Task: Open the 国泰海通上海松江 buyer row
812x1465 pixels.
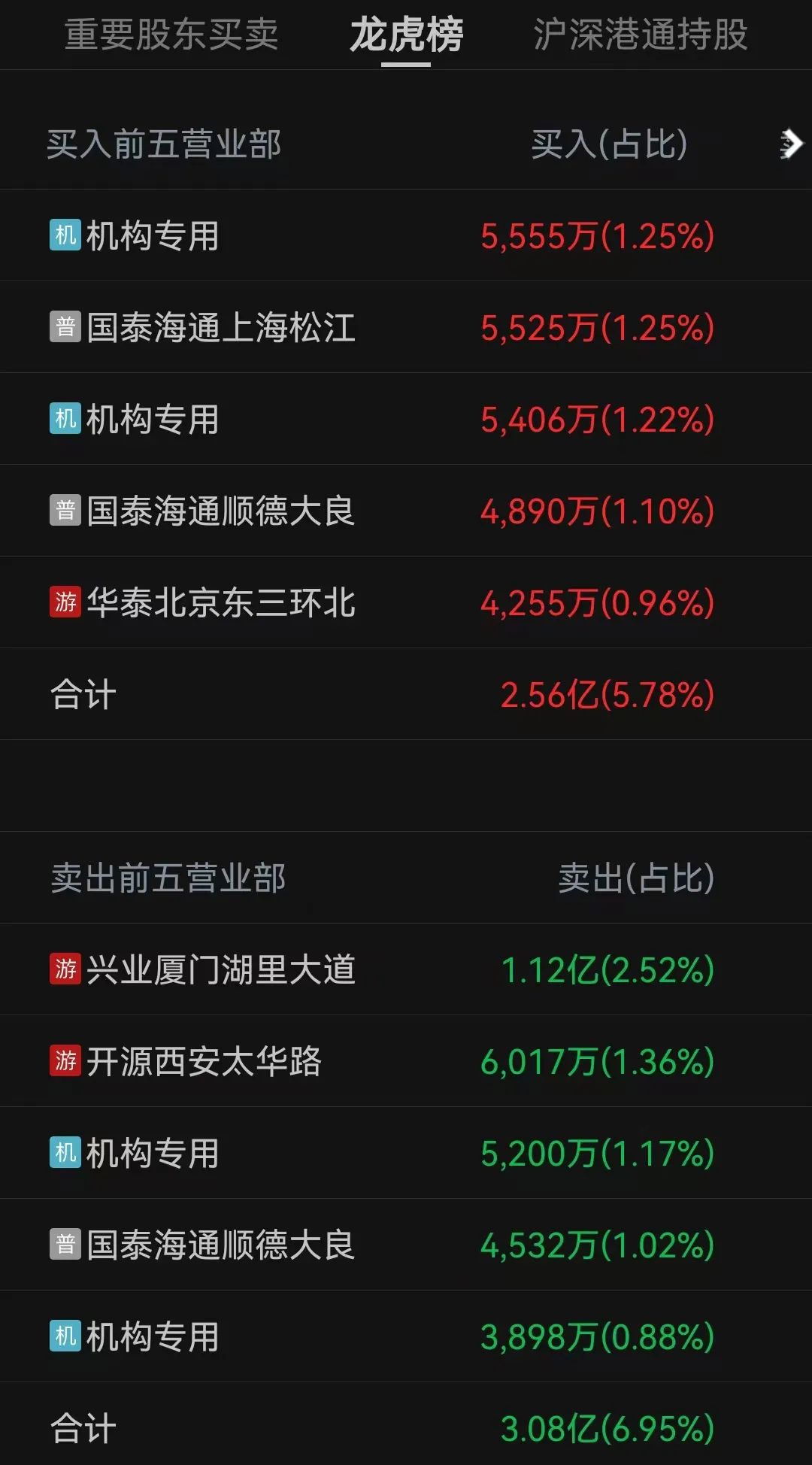Action: (406, 327)
